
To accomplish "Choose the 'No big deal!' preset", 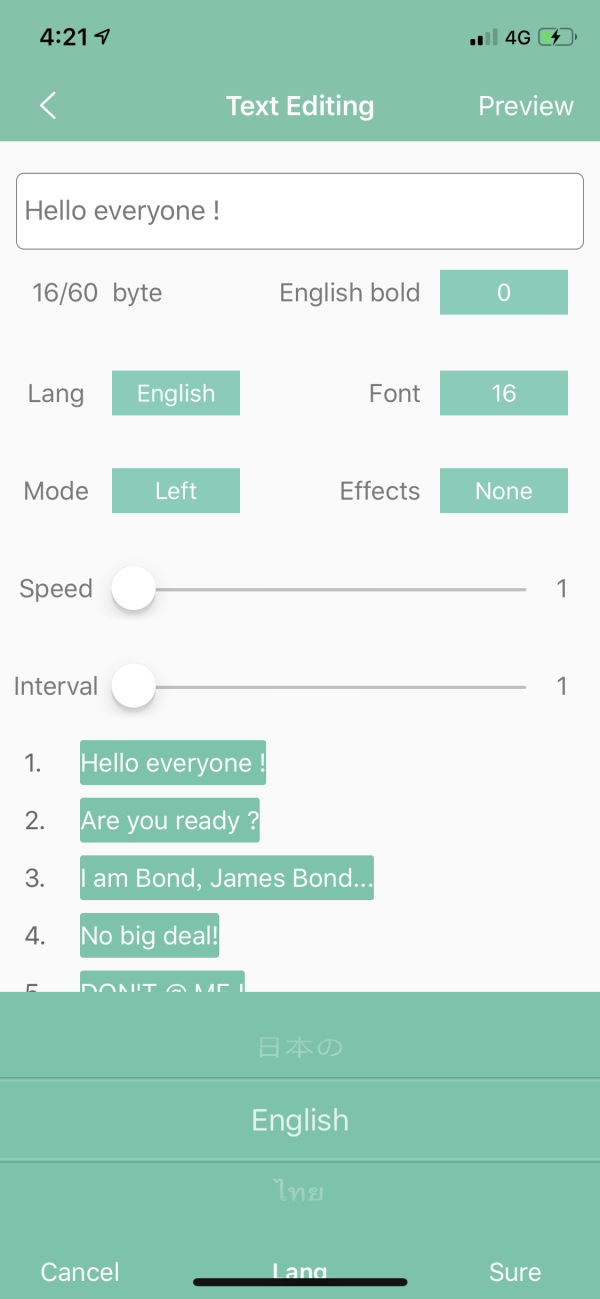I will click(149, 936).
